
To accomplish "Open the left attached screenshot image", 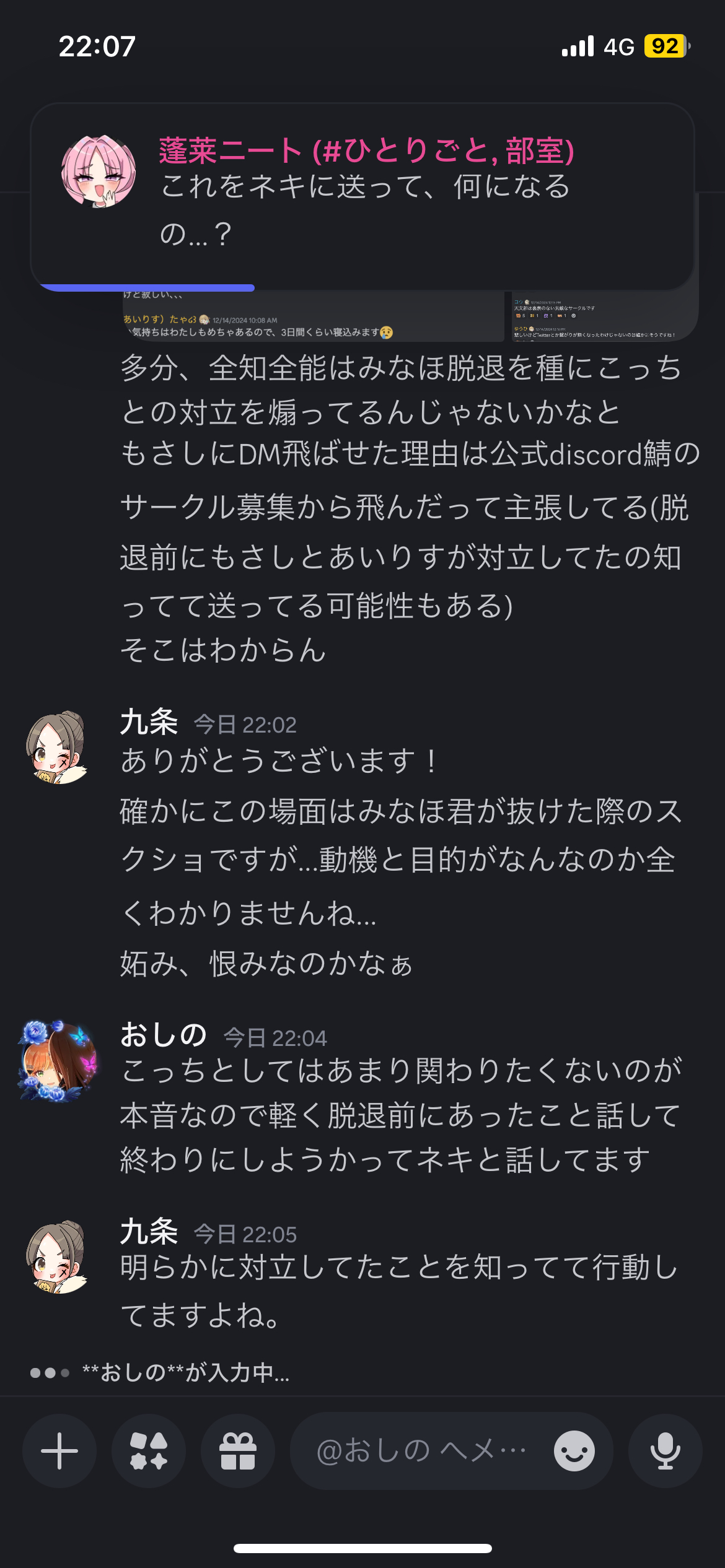I will coord(313,316).
